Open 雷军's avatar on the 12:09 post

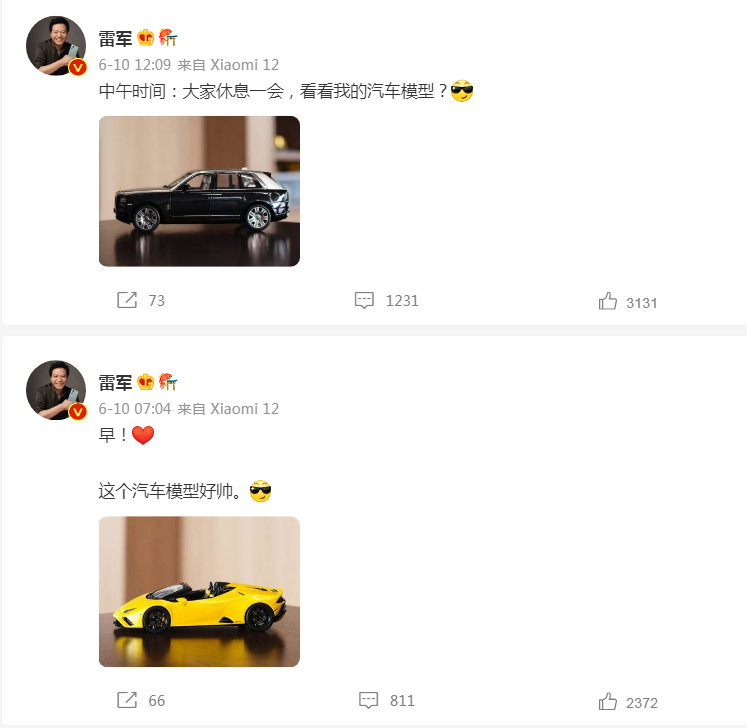pos(56,46)
